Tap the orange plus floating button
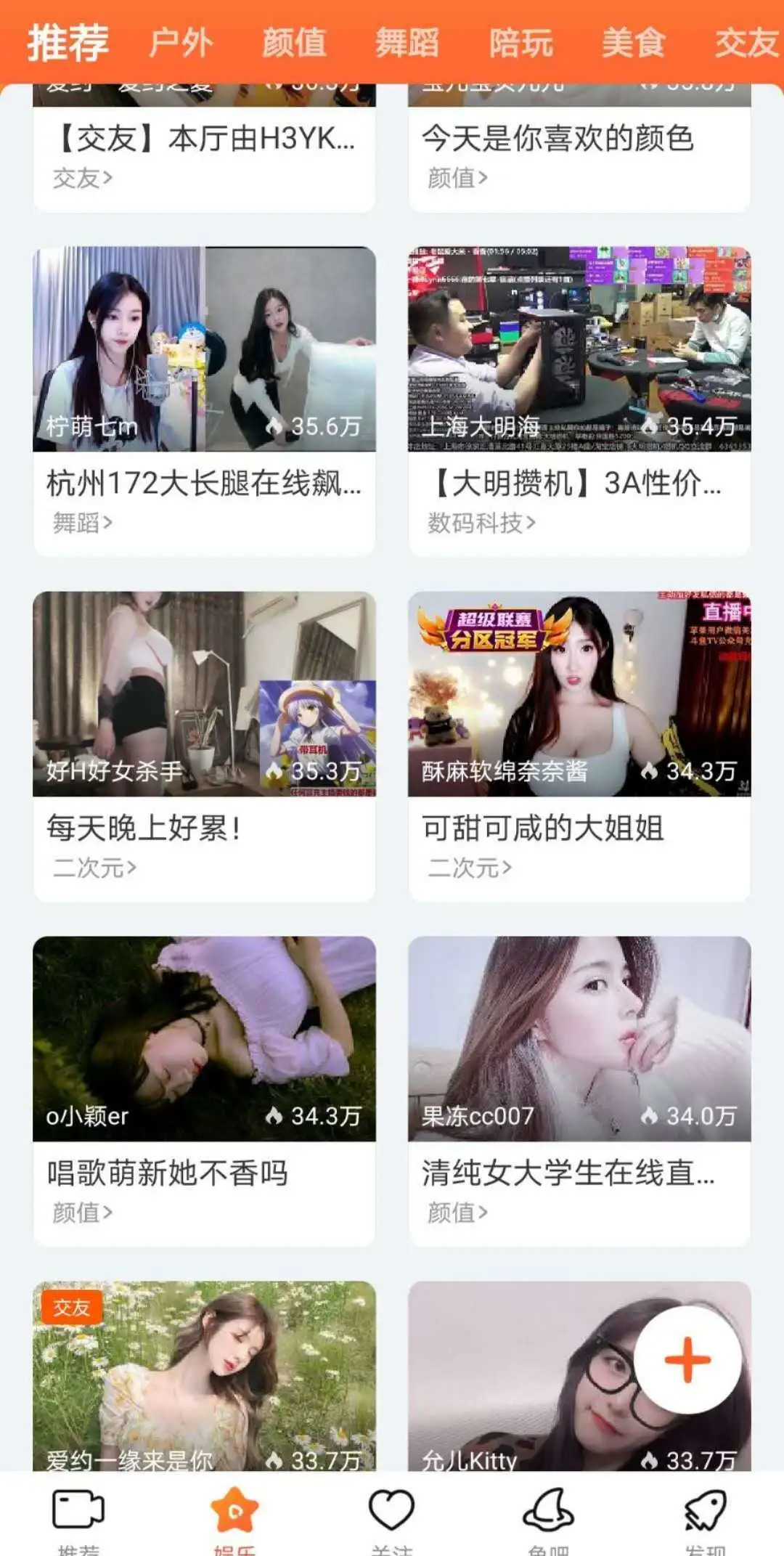Image resolution: width=784 pixels, height=1556 pixels. (x=687, y=1360)
